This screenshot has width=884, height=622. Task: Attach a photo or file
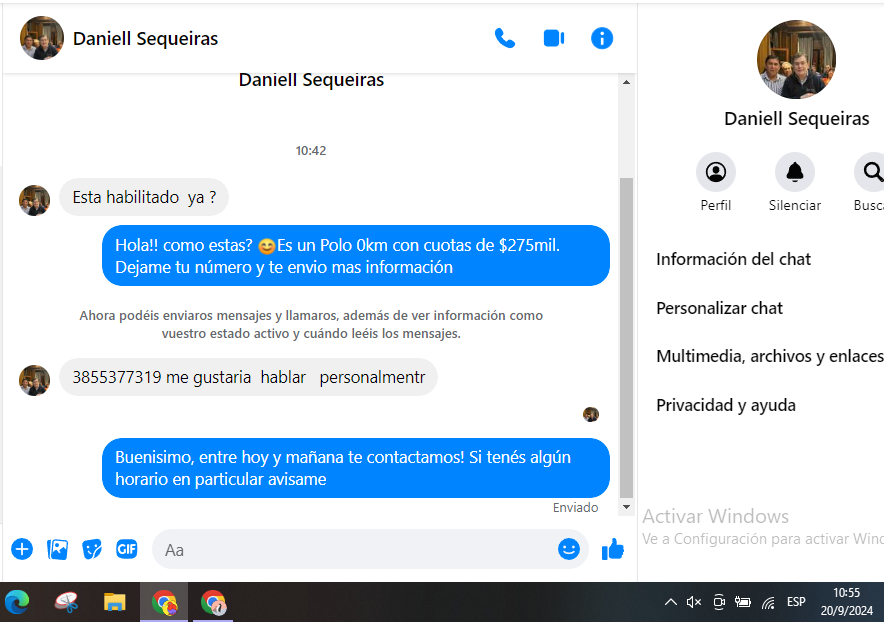(58, 549)
